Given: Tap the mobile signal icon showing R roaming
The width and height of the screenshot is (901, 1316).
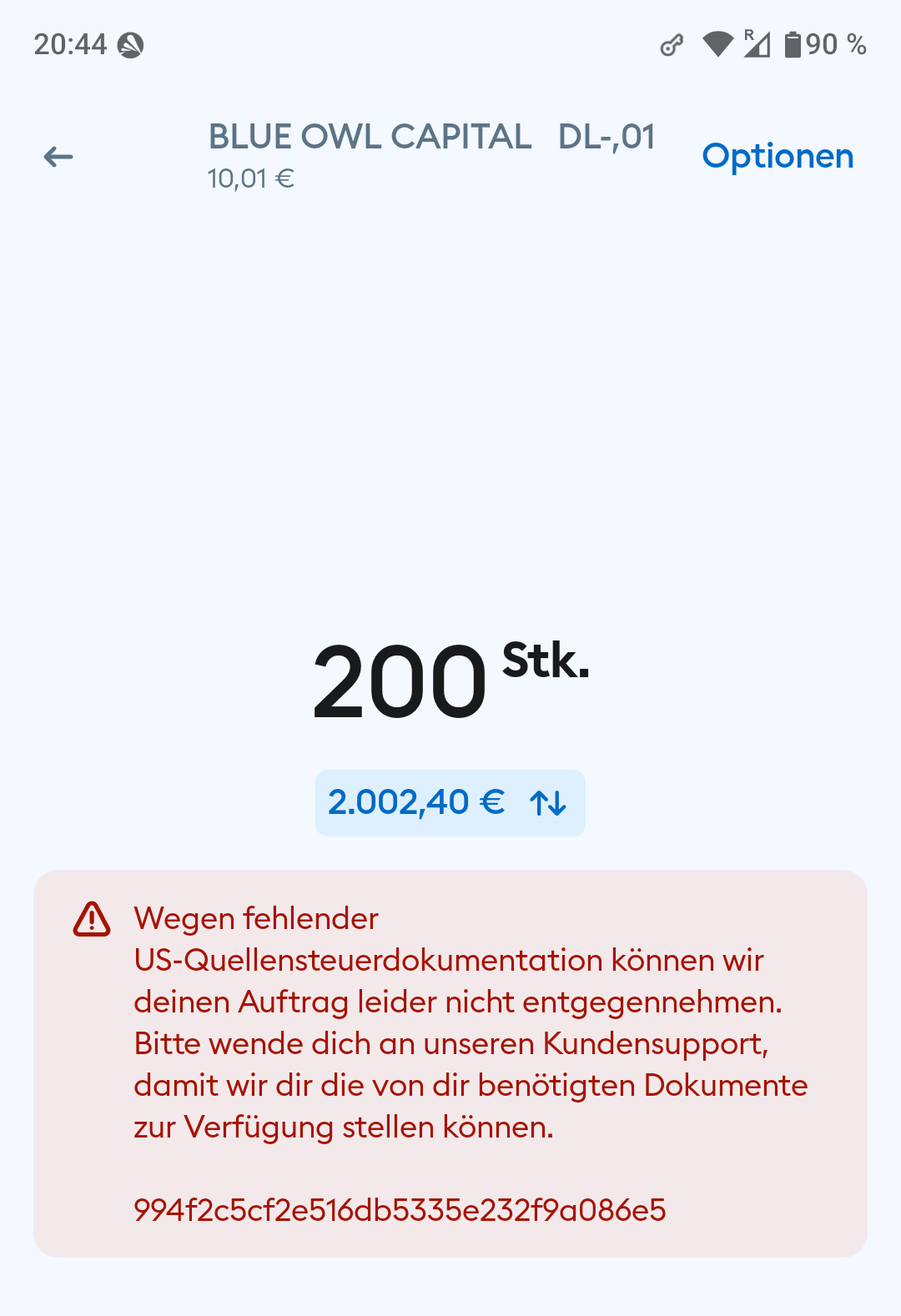Looking at the screenshot, I should (755, 44).
